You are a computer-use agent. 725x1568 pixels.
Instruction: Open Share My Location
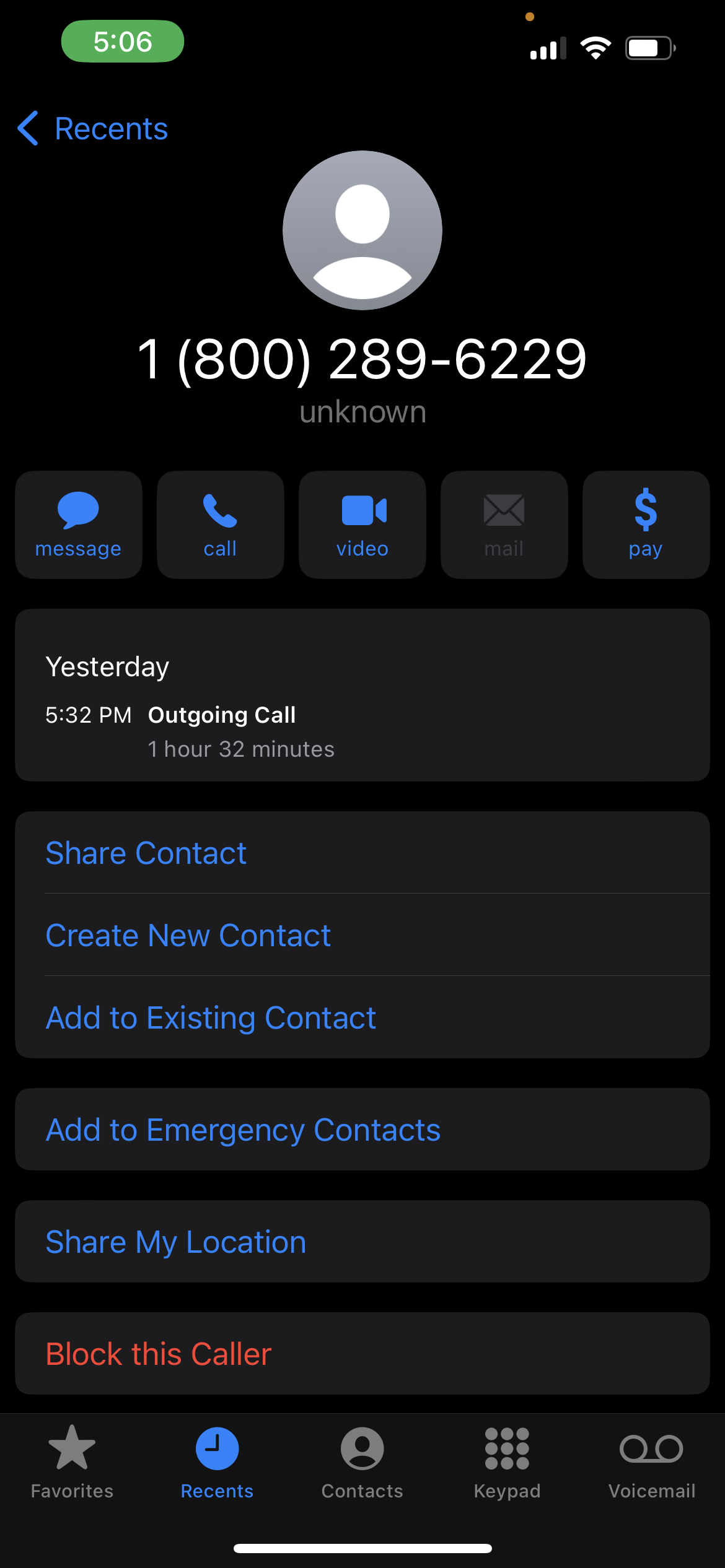click(x=176, y=1242)
